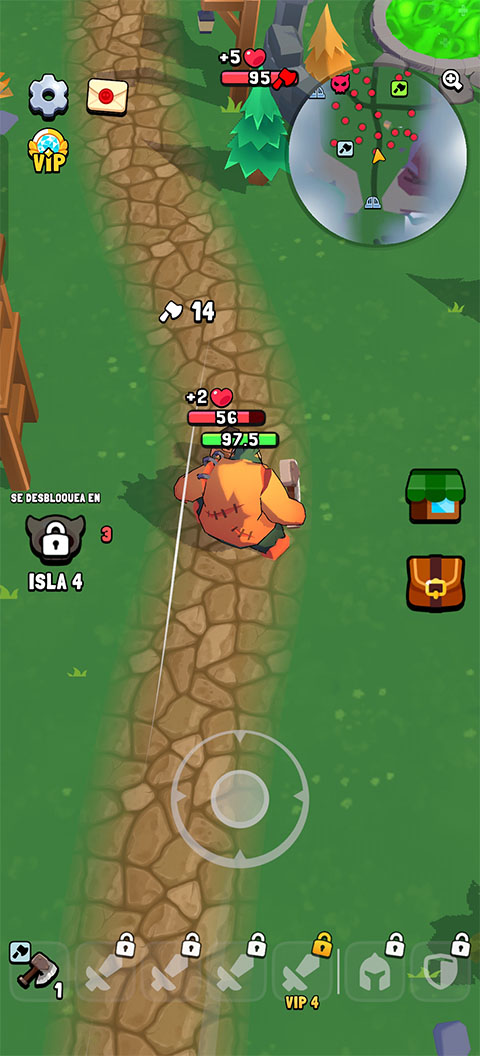Tap the locked VIP 4 weapon slot
The height and width of the screenshot is (1056, 480).
(302, 970)
